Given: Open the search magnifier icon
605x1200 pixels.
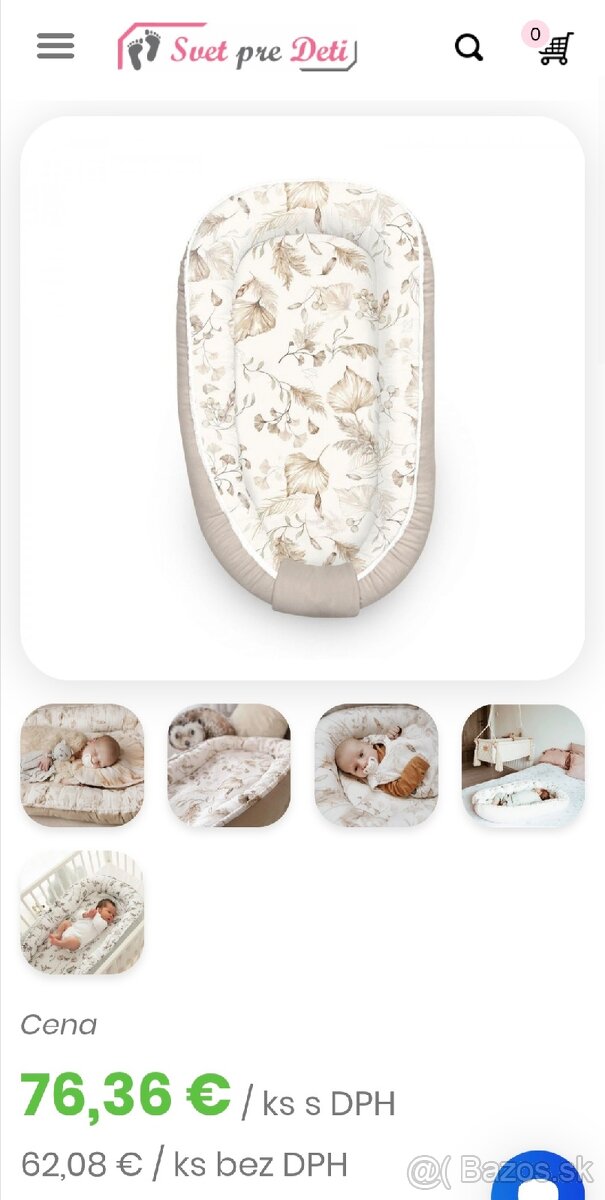Looking at the screenshot, I should 468,47.
